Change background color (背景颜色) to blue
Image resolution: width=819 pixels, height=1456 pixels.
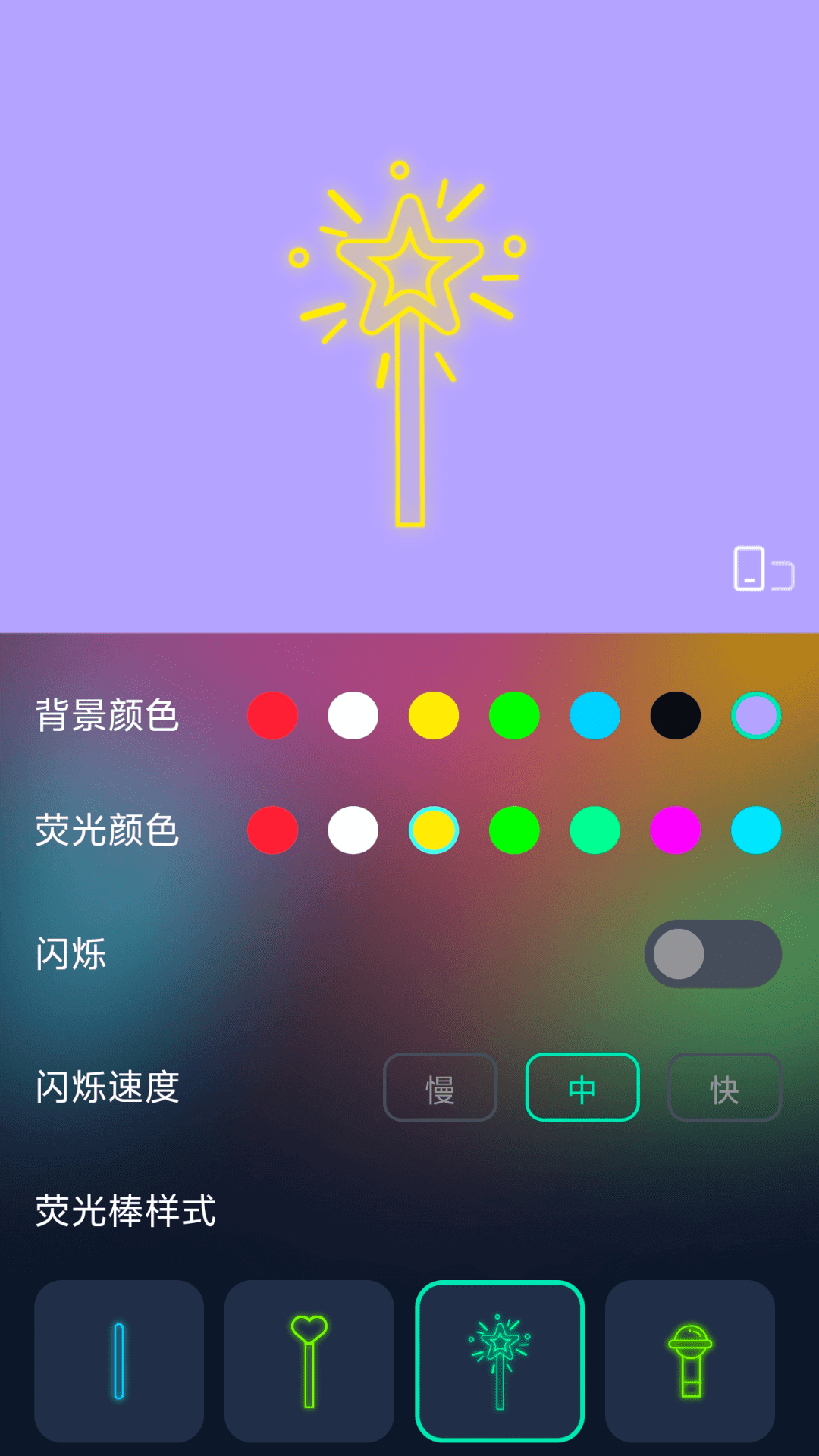(x=595, y=715)
